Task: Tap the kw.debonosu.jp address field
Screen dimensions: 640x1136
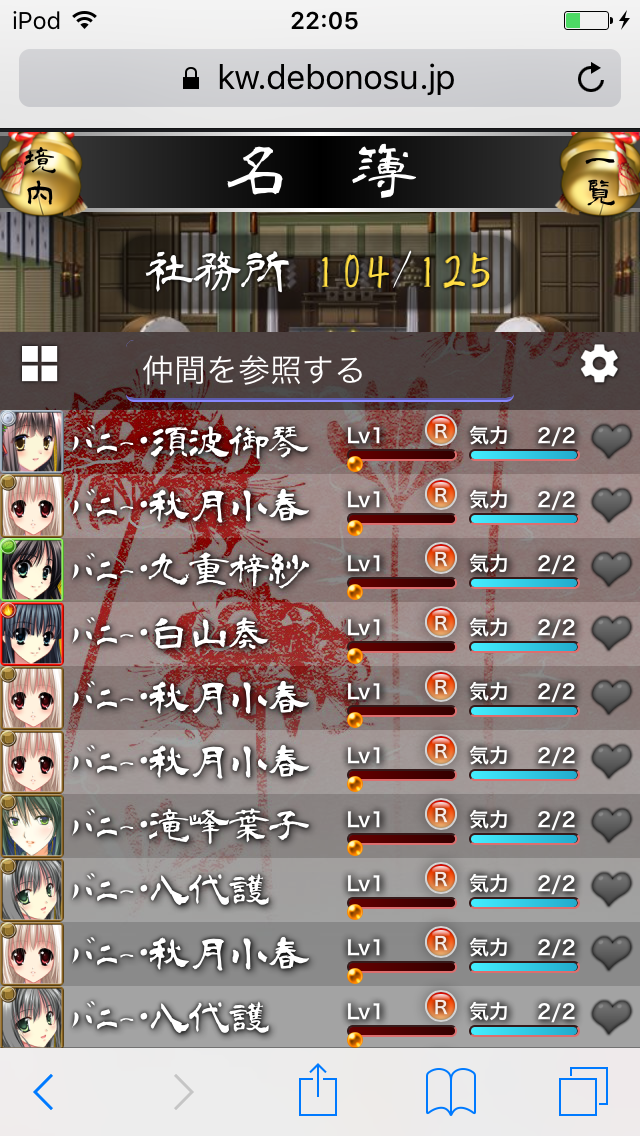Action: click(320, 78)
